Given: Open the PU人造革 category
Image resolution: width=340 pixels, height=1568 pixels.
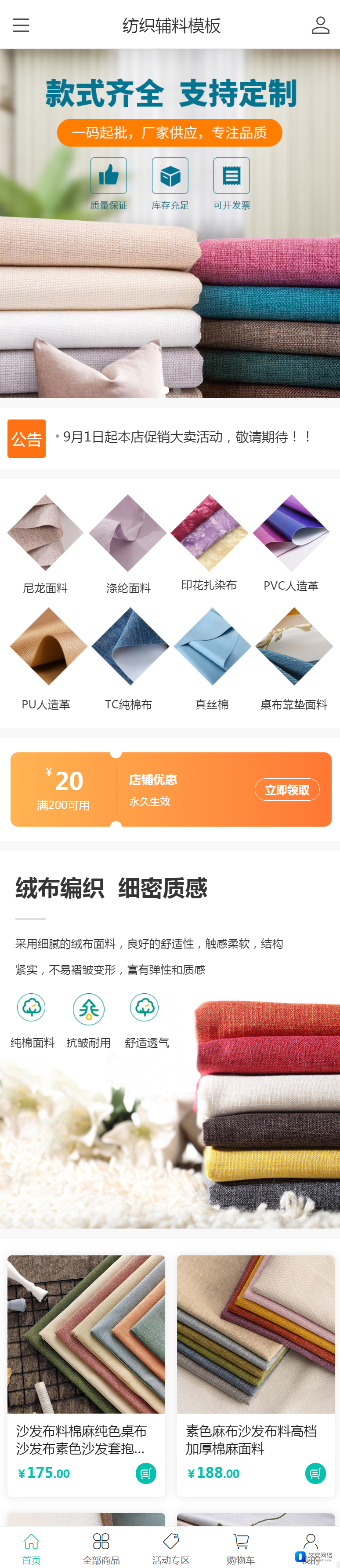Looking at the screenshot, I should click(x=46, y=657).
